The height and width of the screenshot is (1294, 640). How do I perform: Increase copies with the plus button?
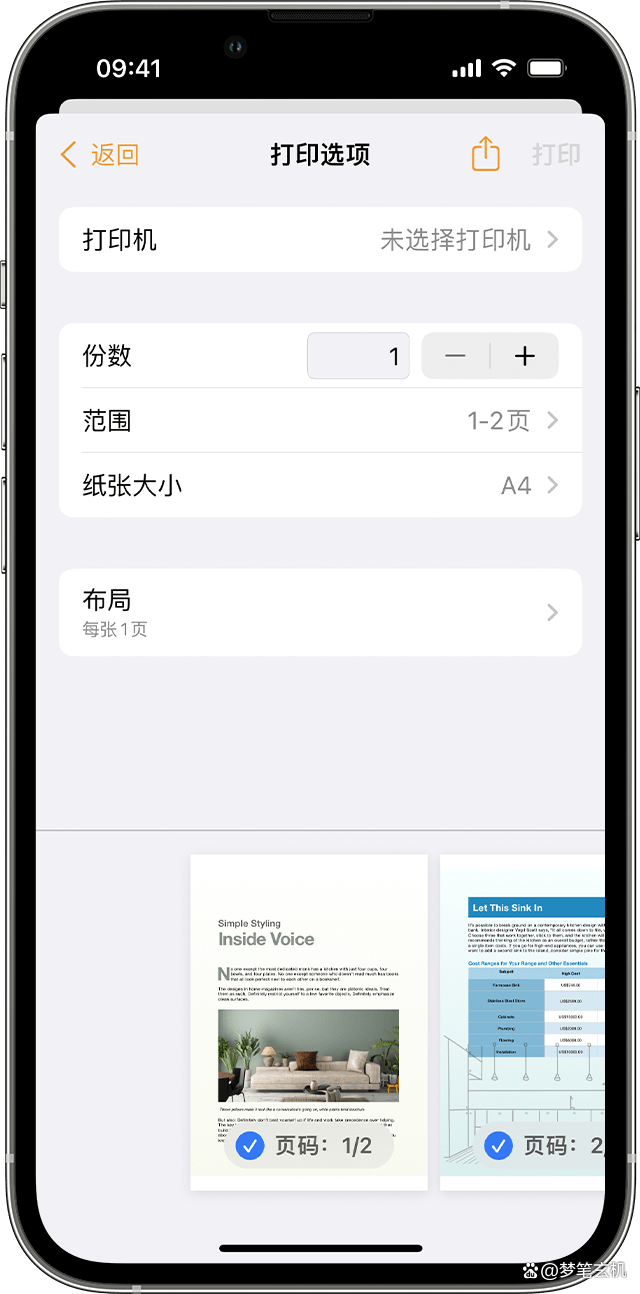pyautogui.click(x=525, y=356)
